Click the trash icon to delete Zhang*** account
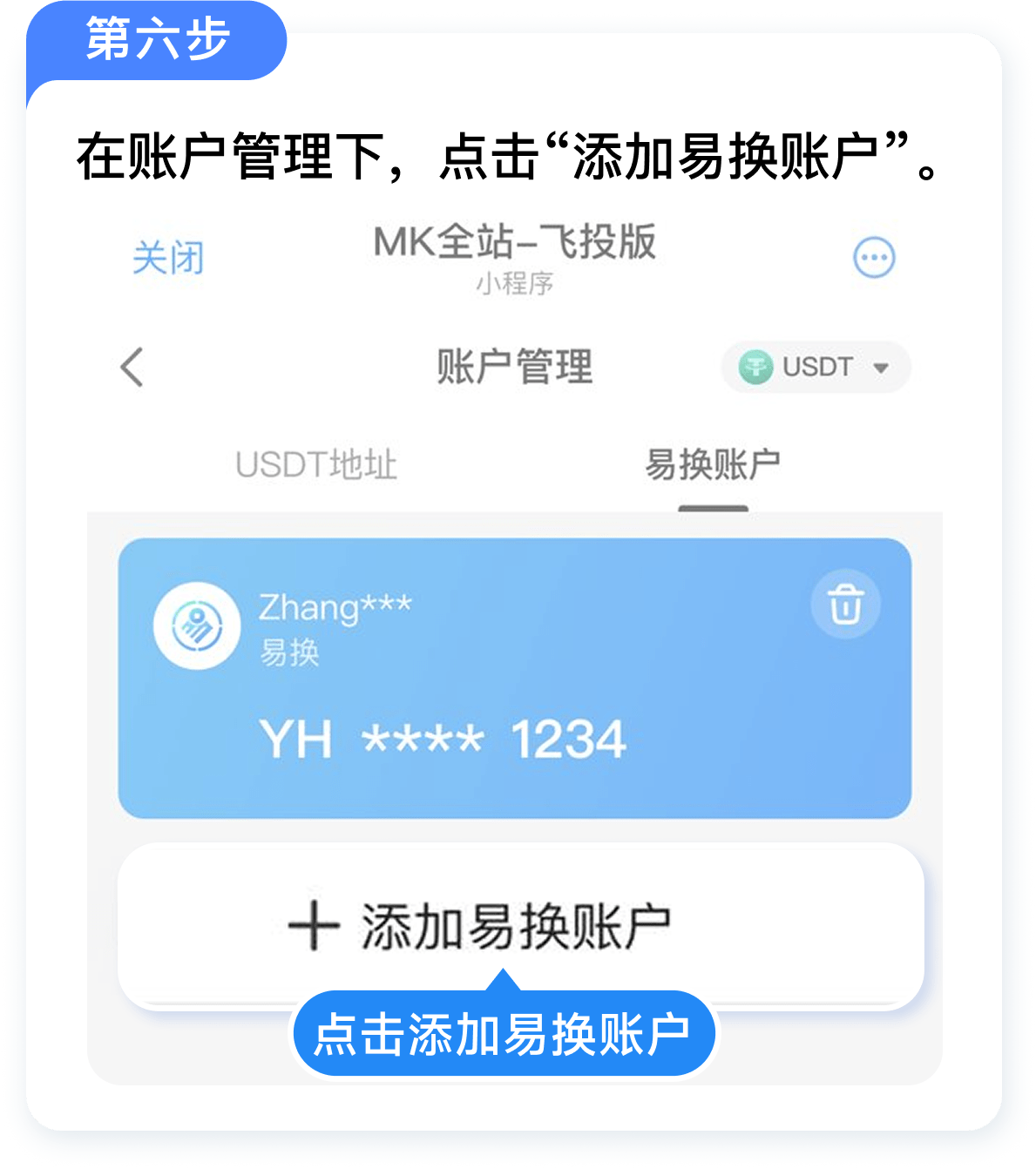Screen dimensions: 1036x1169 [x=844, y=605]
